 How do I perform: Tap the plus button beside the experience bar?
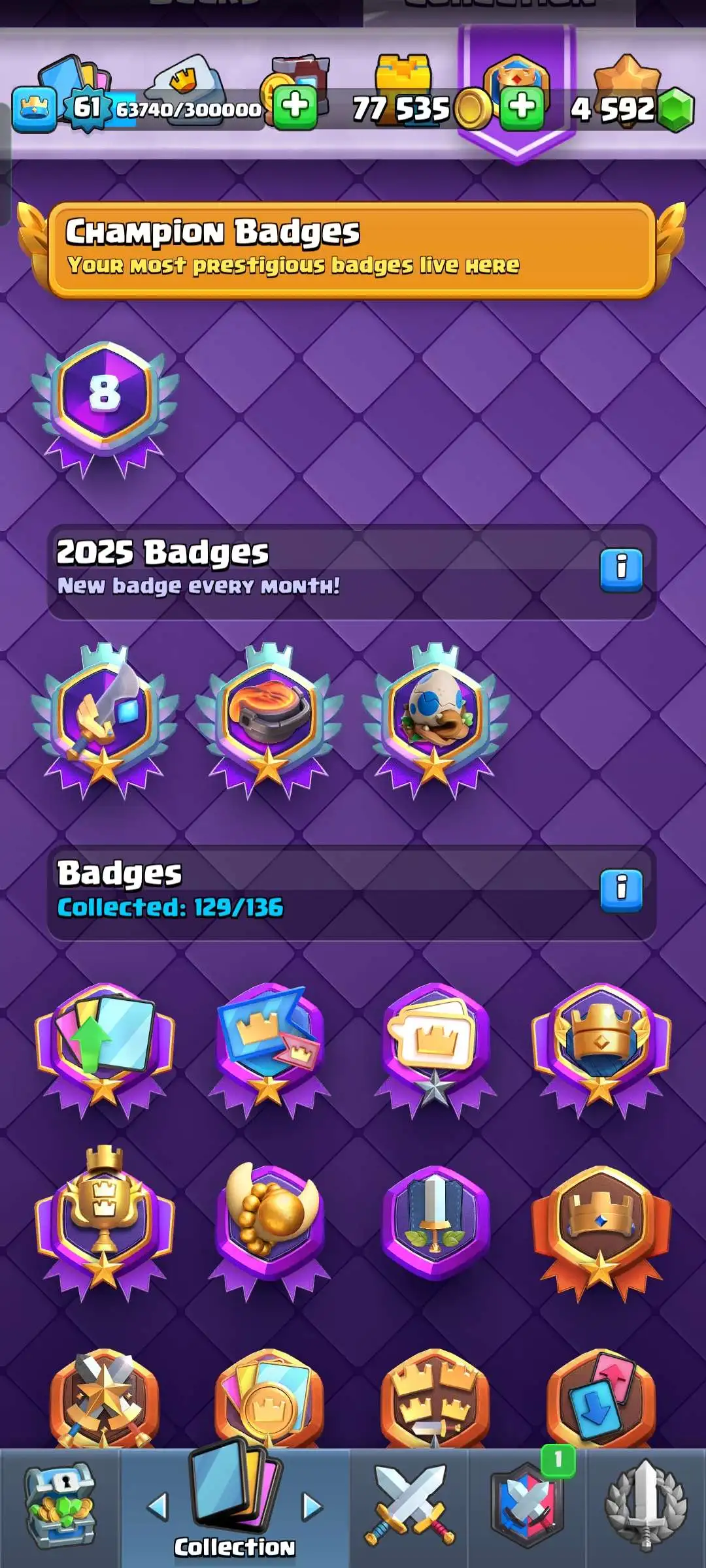tap(295, 106)
